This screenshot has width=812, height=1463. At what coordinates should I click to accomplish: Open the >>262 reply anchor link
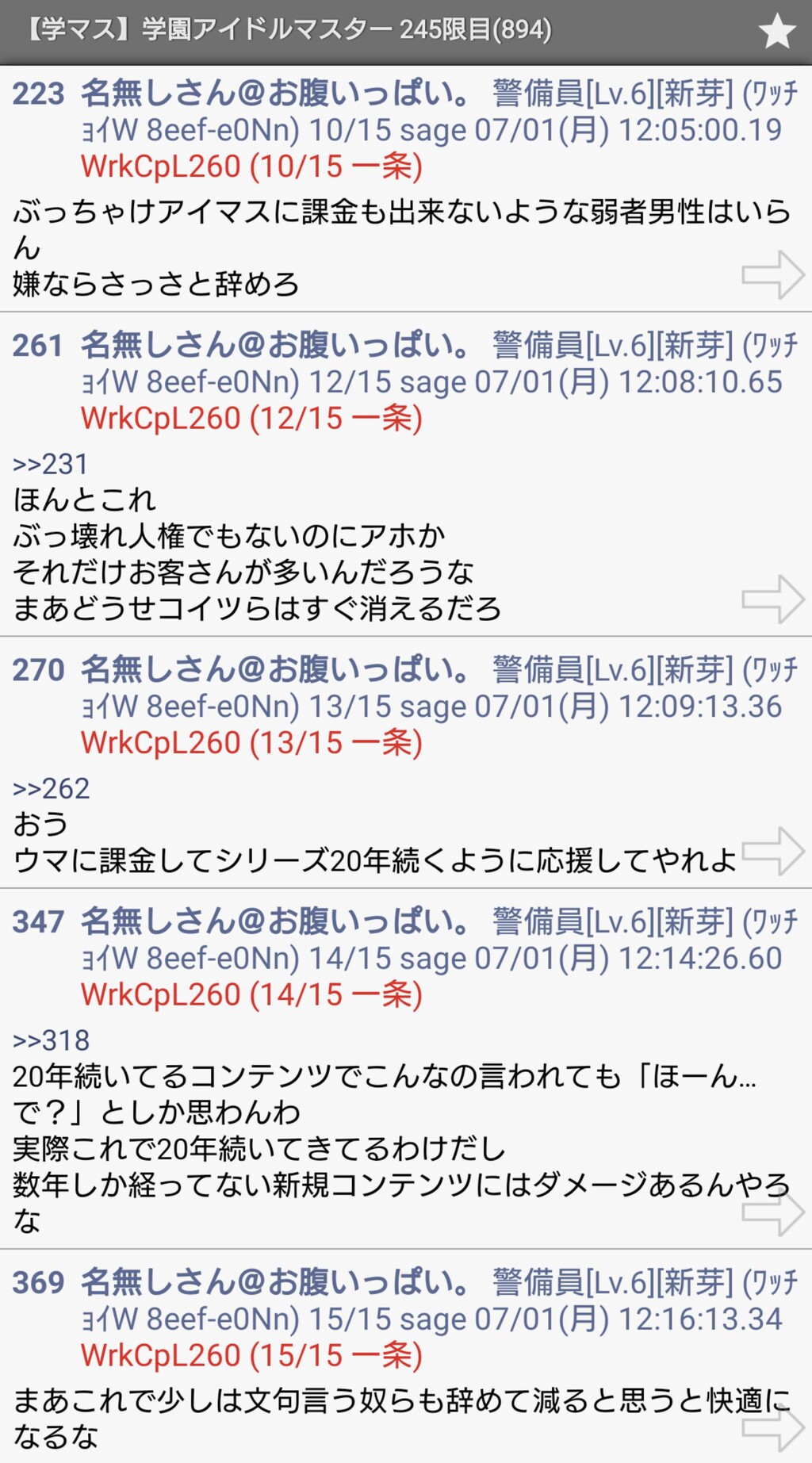pos(51,788)
